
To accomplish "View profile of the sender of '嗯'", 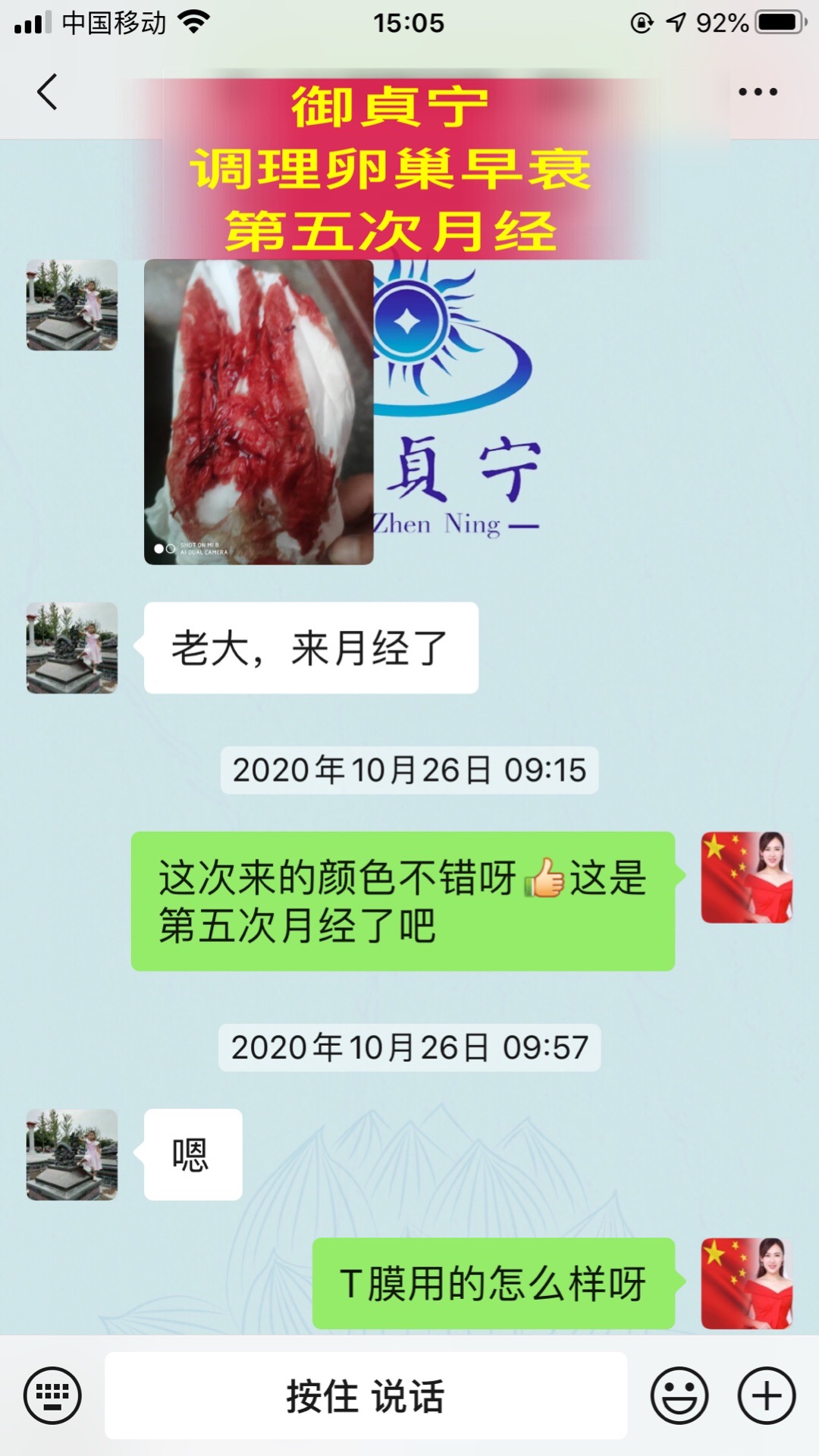I will point(72,1154).
